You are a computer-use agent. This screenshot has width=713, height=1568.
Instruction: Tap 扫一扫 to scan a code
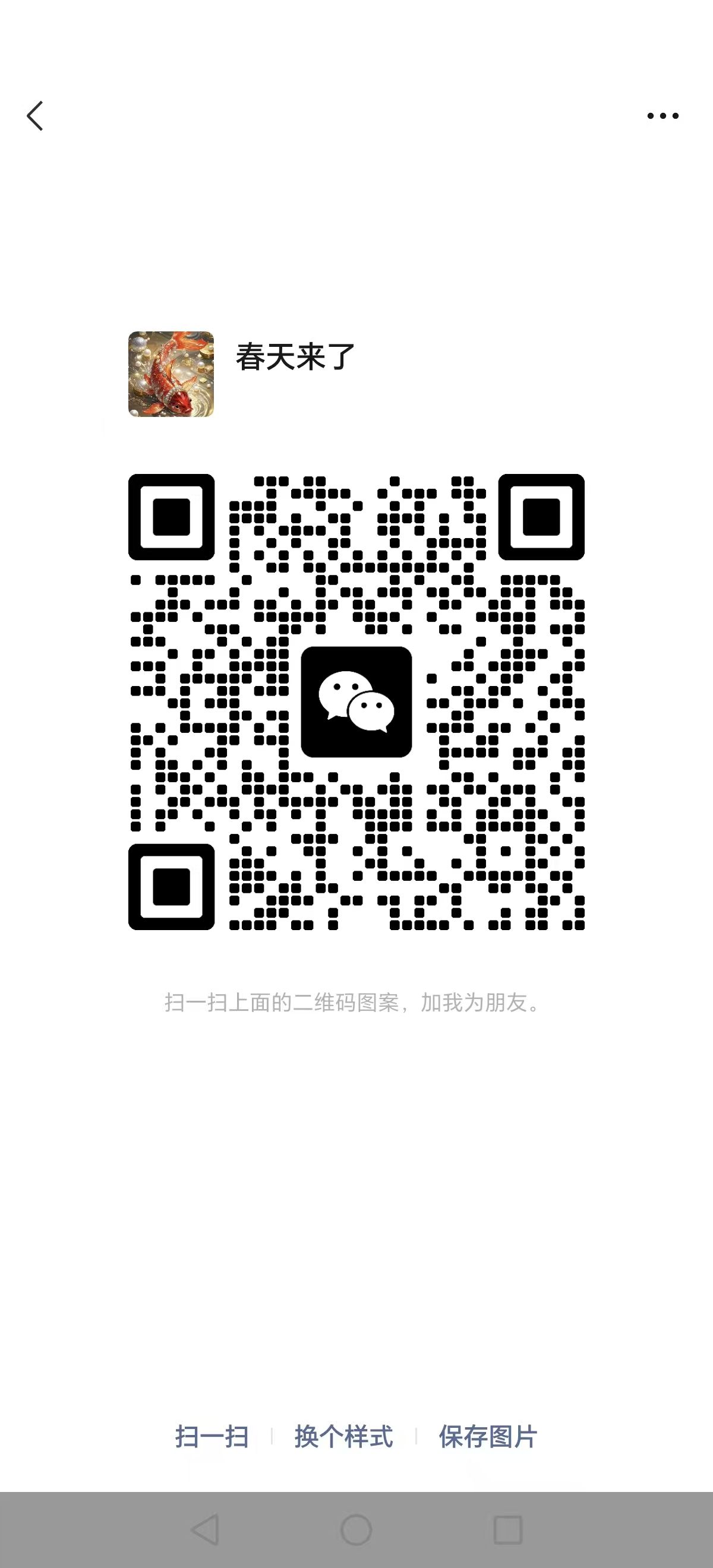point(212,1437)
